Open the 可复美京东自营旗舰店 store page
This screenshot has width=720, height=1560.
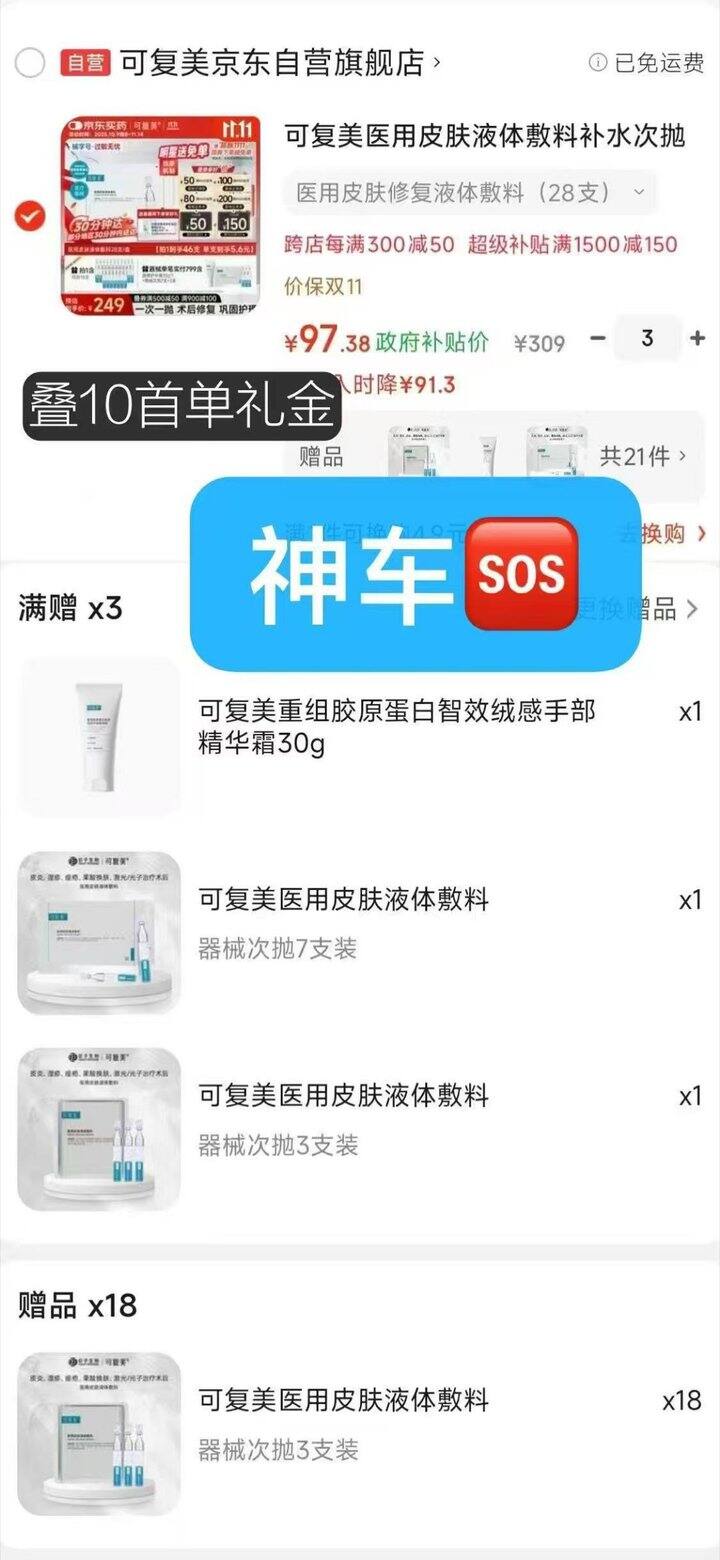280,64
